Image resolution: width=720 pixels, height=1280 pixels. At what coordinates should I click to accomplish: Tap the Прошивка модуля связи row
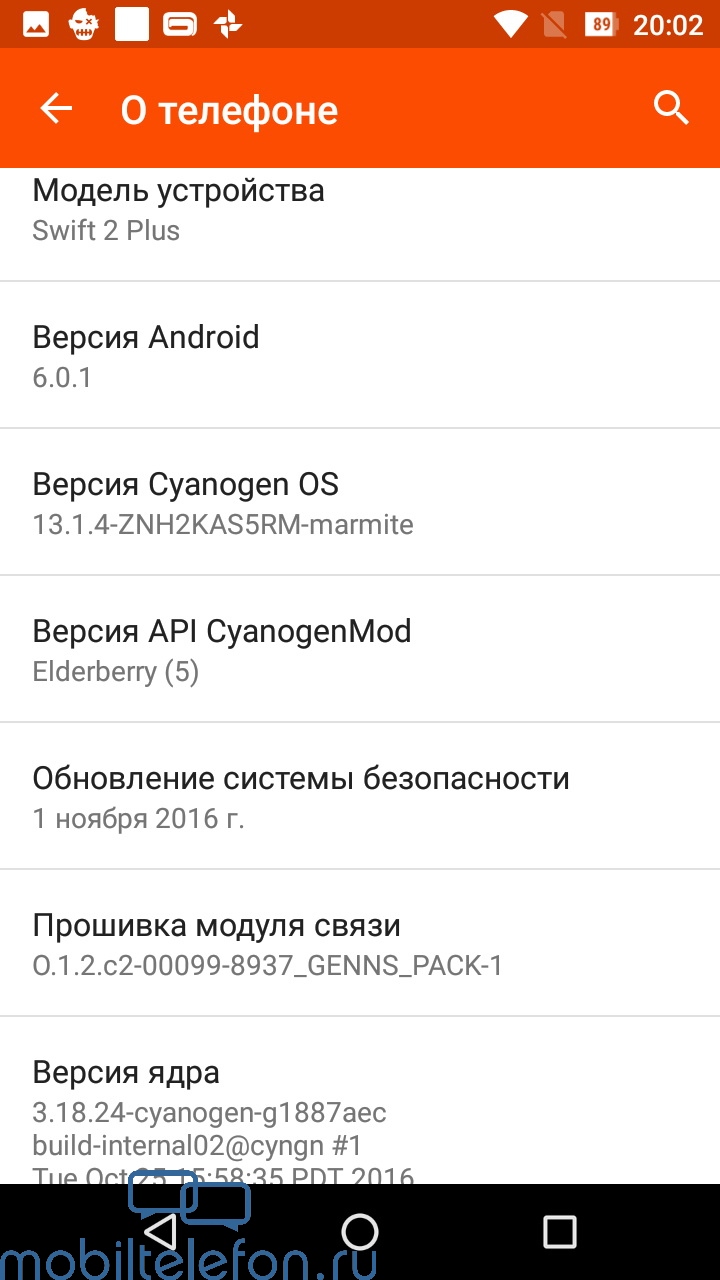click(360, 943)
